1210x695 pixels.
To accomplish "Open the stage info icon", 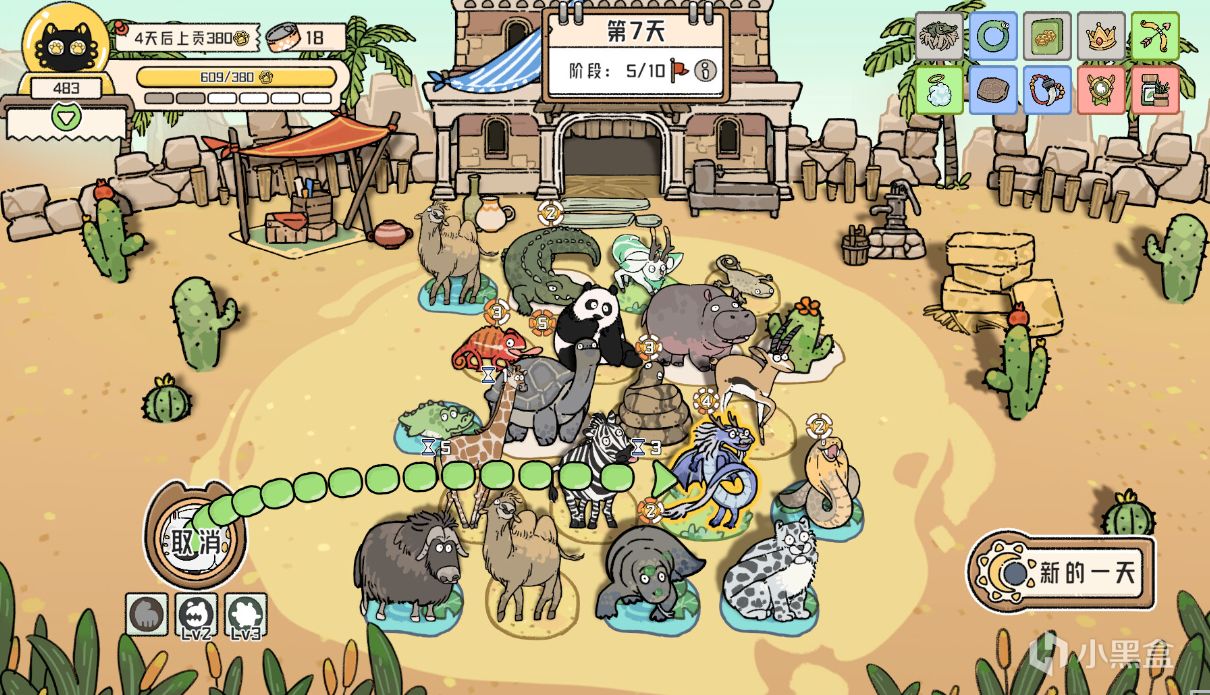I will pyautogui.click(x=706, y=70).
